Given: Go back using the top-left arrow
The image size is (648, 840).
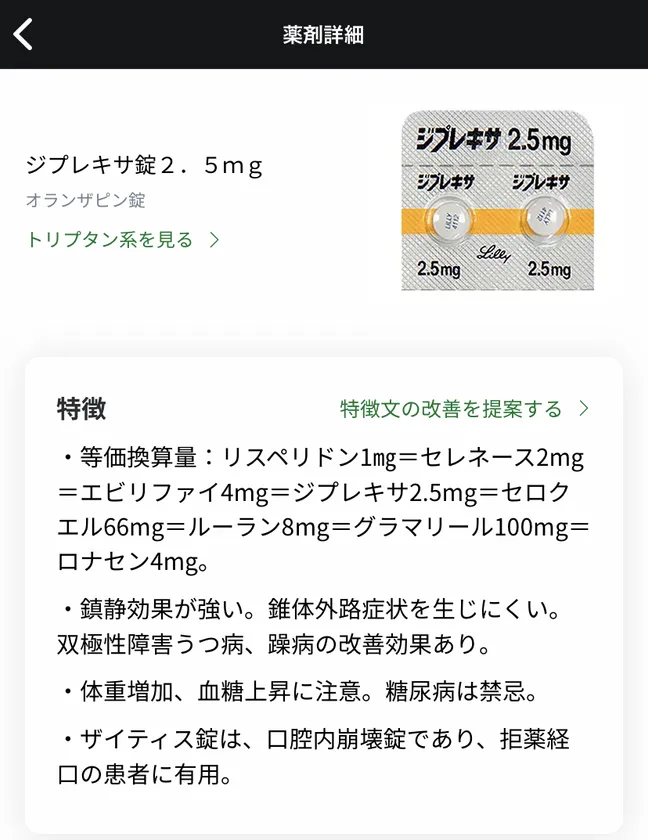Looking at the screenshot, I should coord(24,35).
